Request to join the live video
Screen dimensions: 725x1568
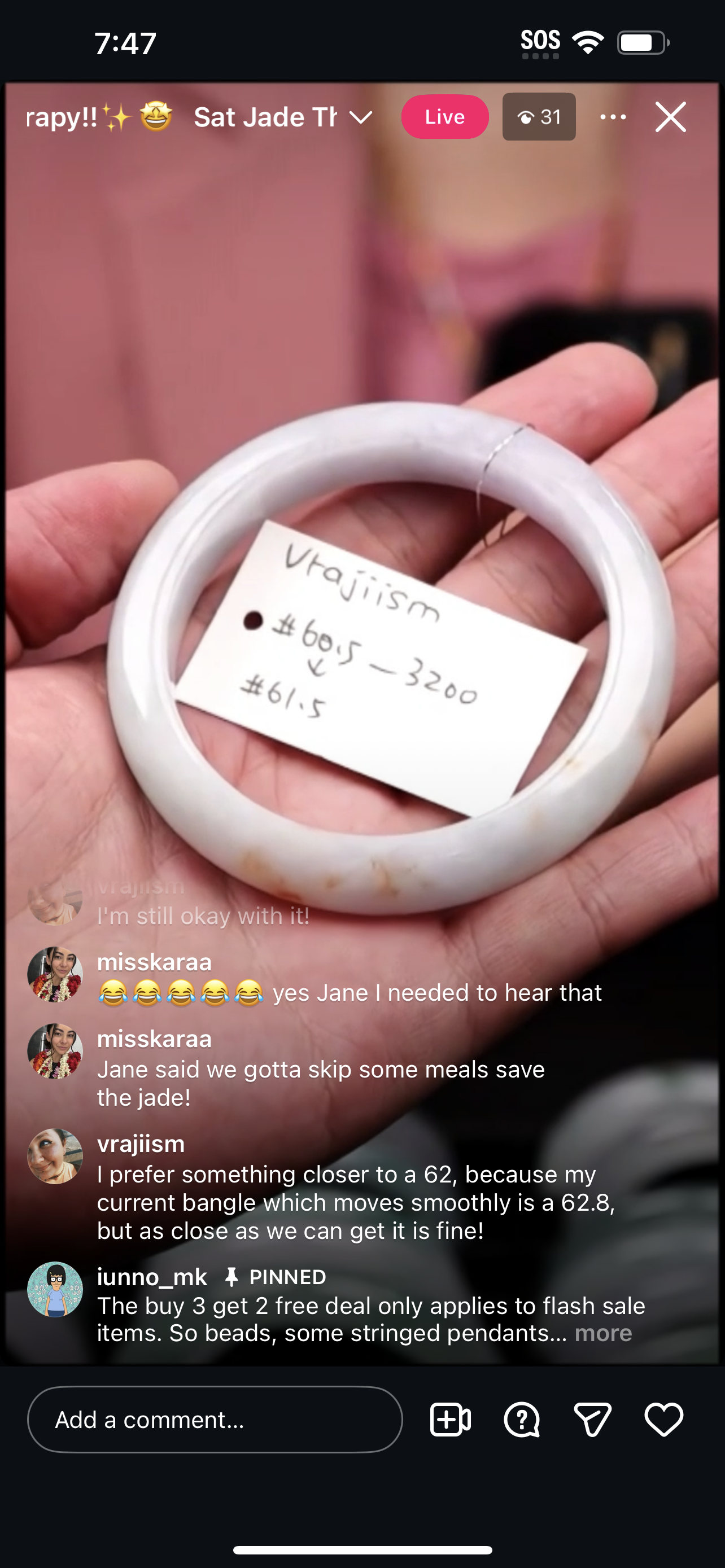(x=450, y=1420)
